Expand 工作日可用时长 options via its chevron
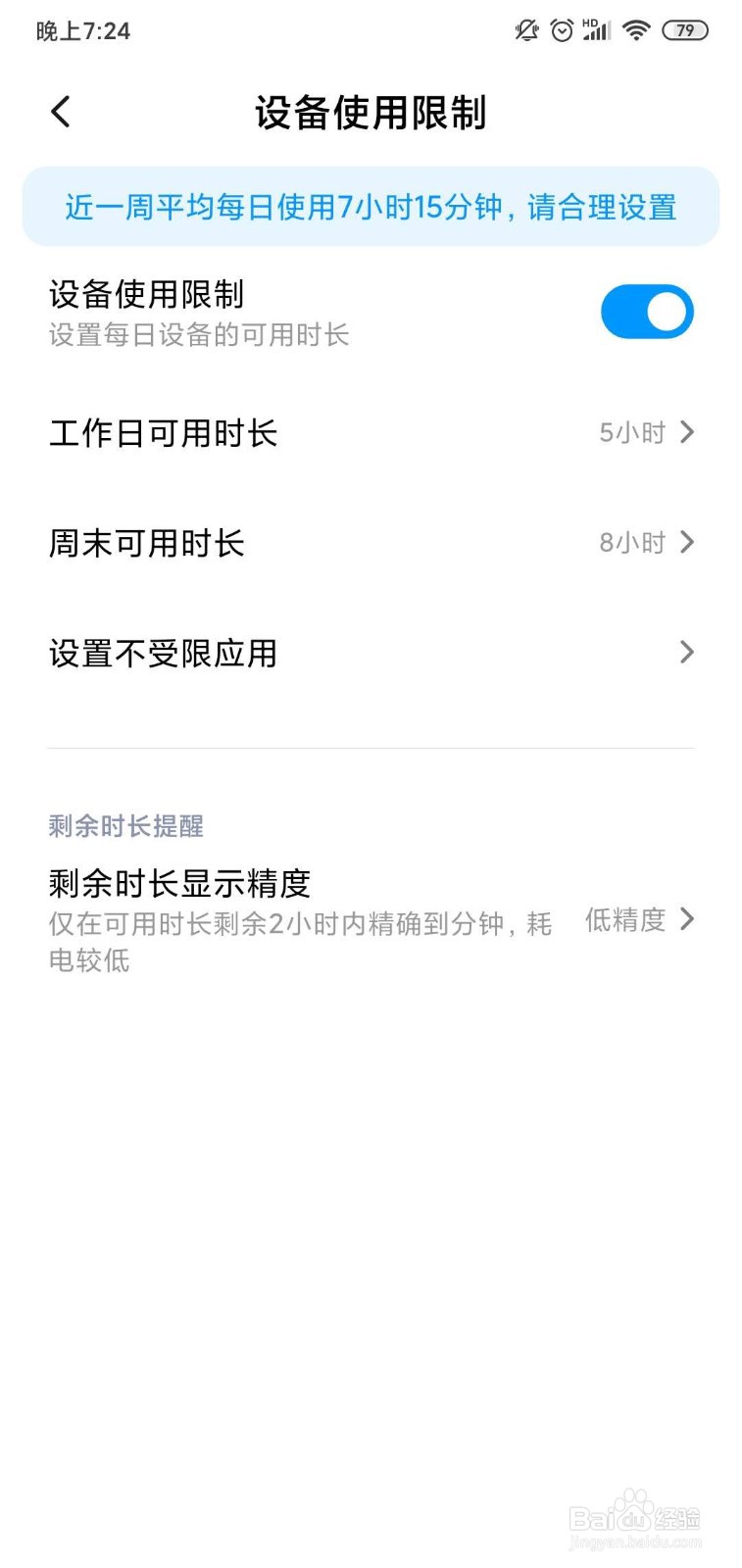The image size is (742, 1568). (686, 432)
